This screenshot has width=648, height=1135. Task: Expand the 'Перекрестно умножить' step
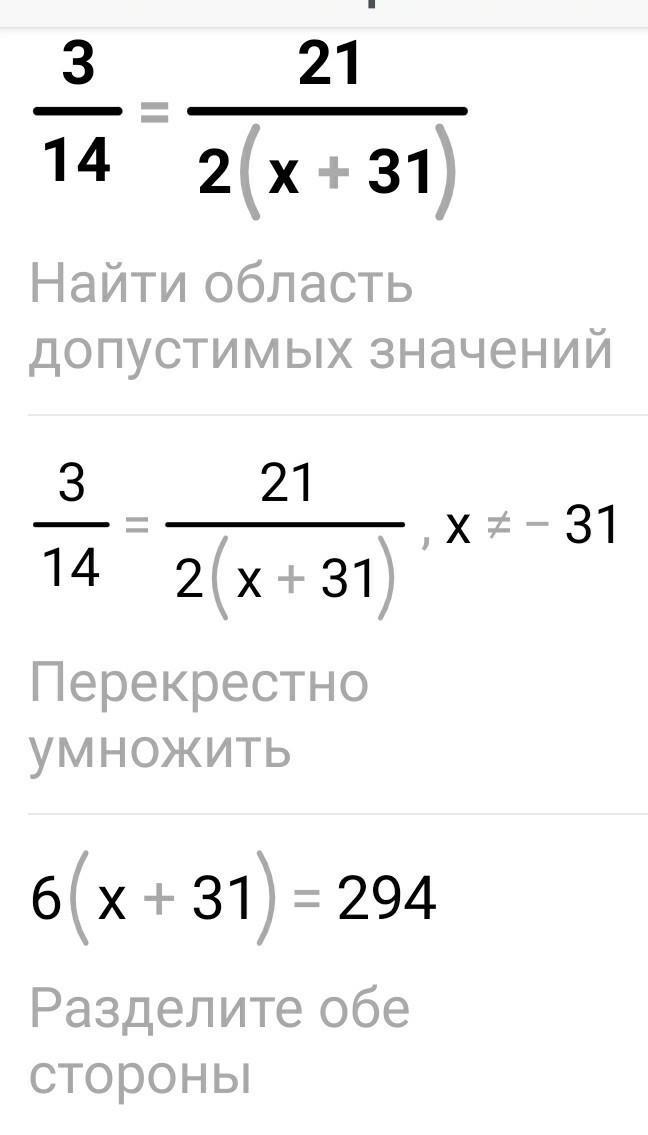click(199, 715)
